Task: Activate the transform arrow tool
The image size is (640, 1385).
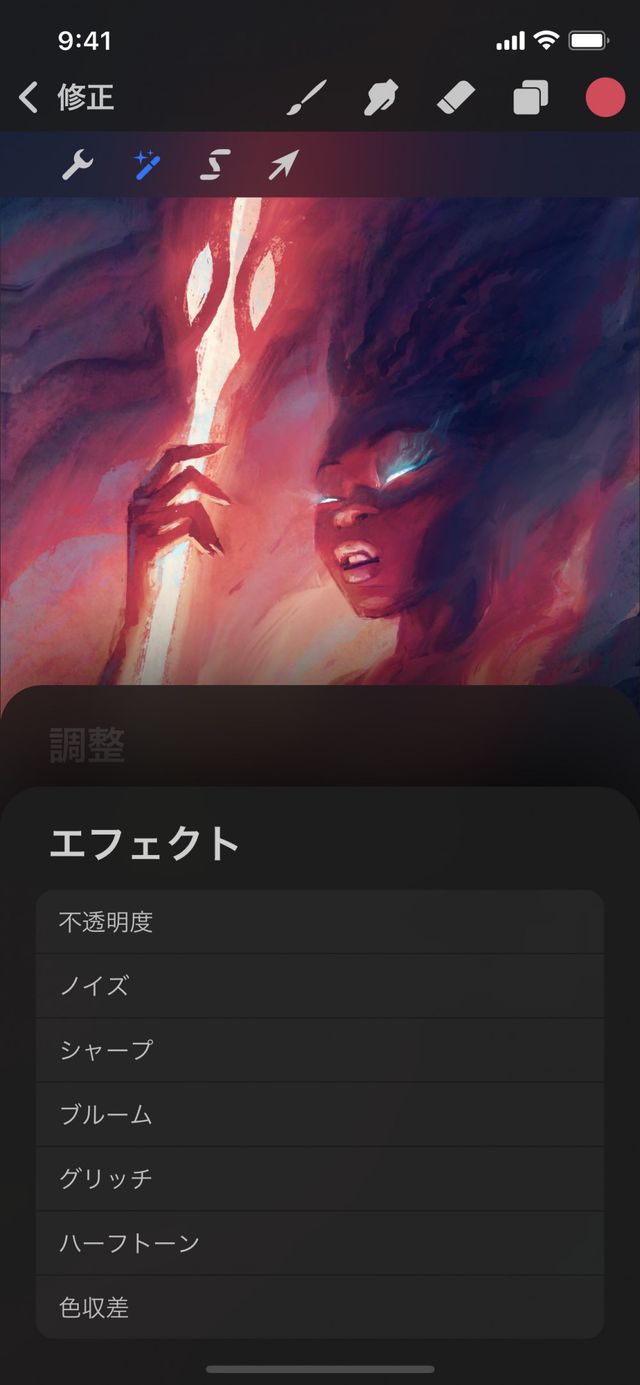Action: [x=284, y=165]
